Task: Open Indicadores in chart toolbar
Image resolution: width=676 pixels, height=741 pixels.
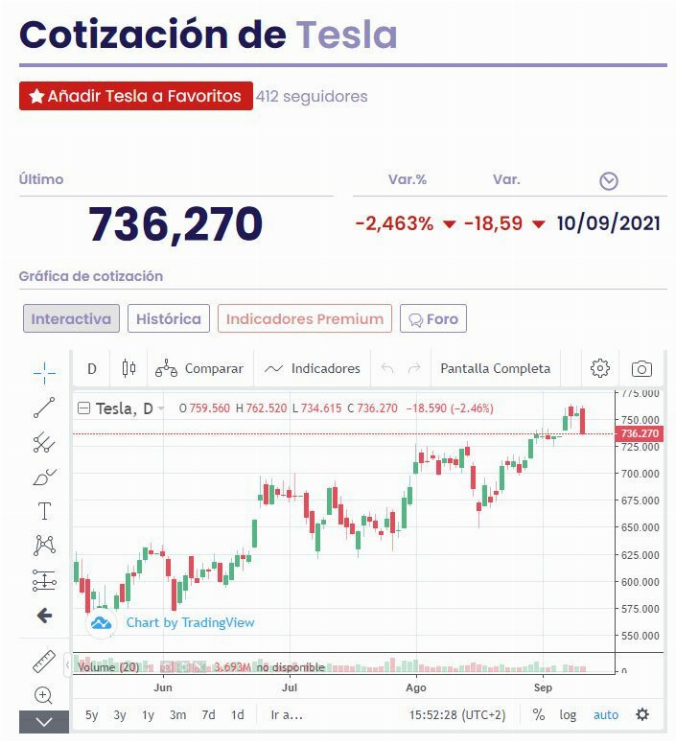Action: (x=312, y=368)
